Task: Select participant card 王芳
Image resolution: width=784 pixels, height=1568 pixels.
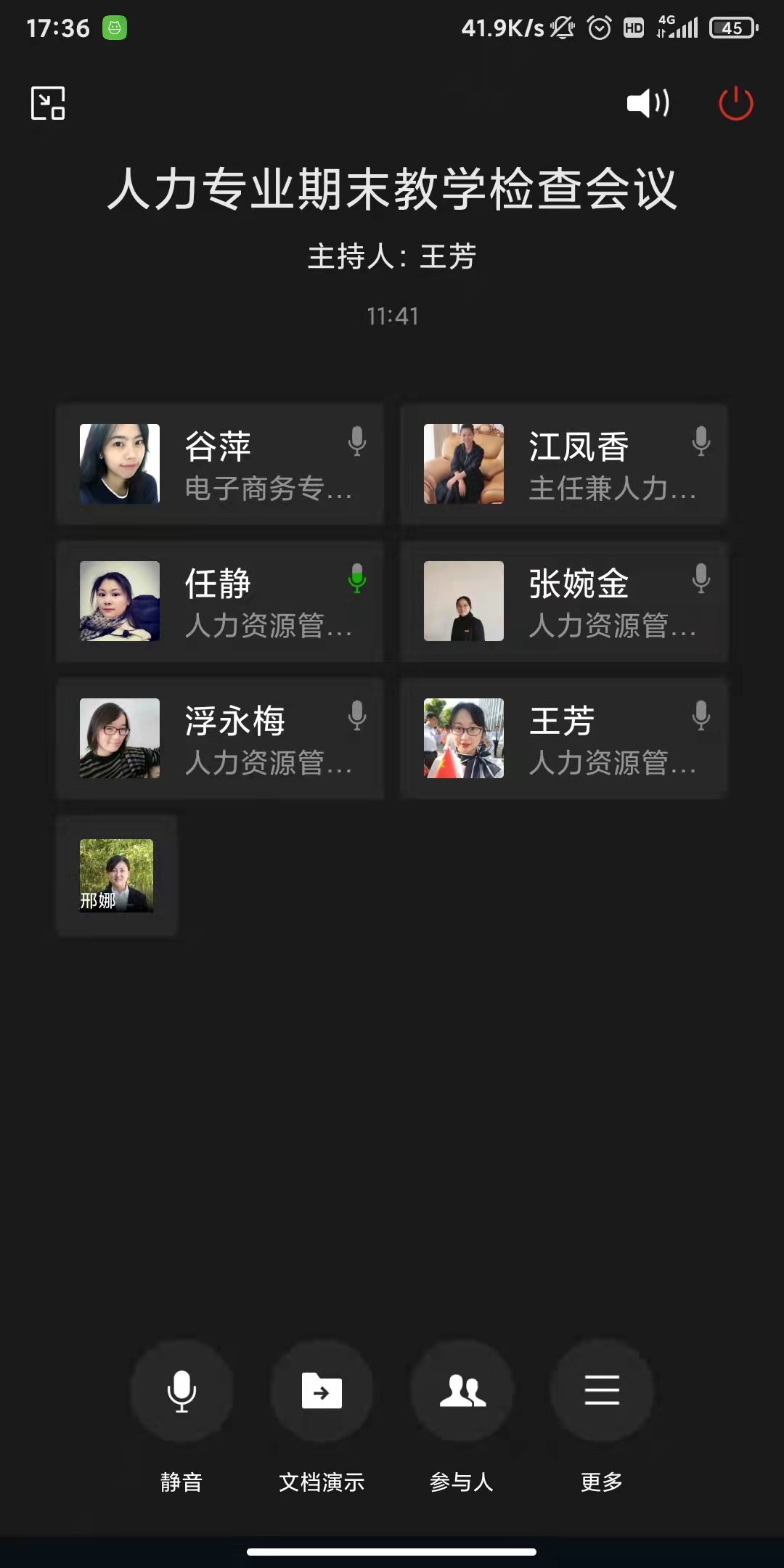Action: click(x=564, y=738)
